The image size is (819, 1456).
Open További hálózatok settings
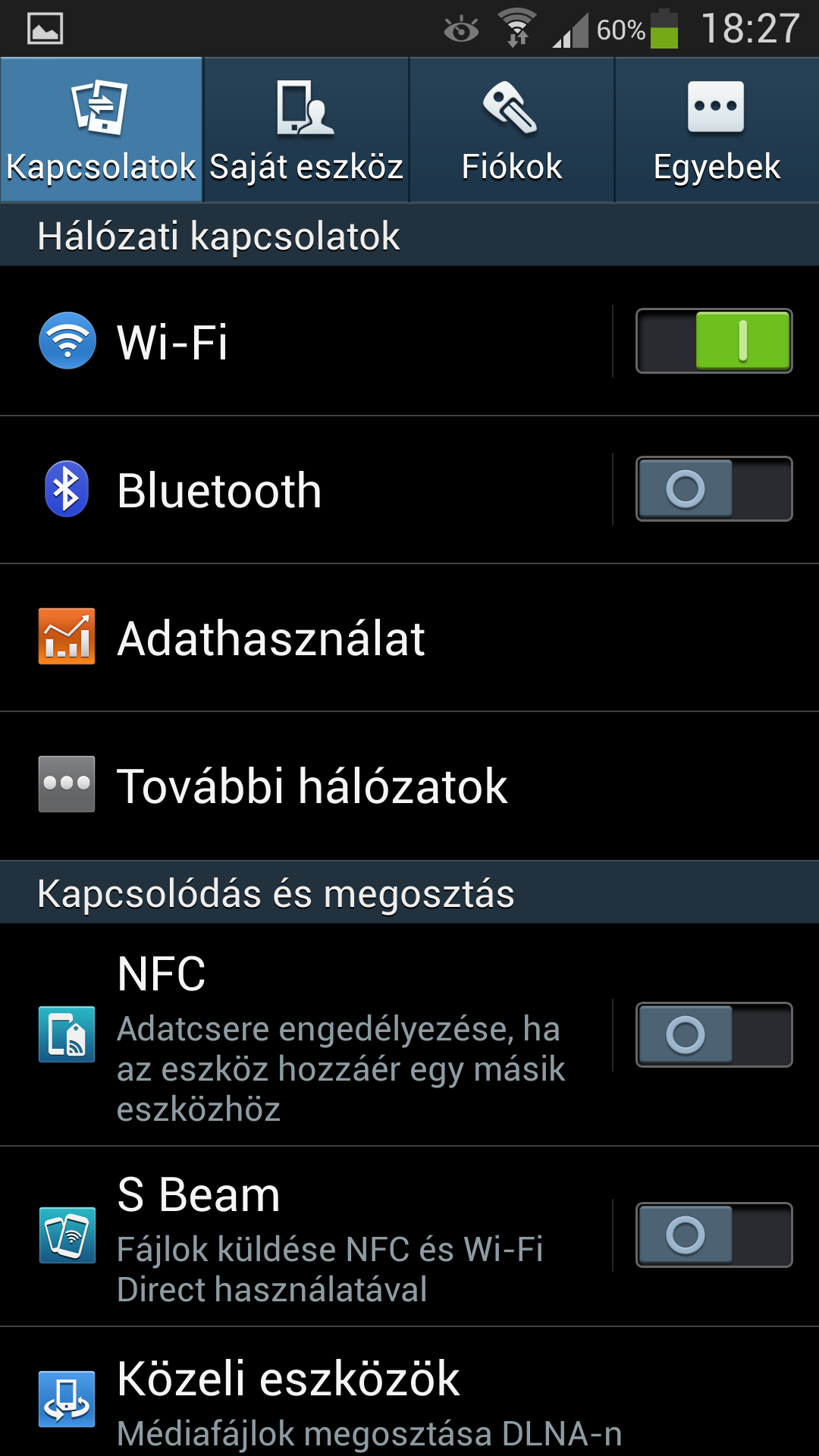(409, 786)
